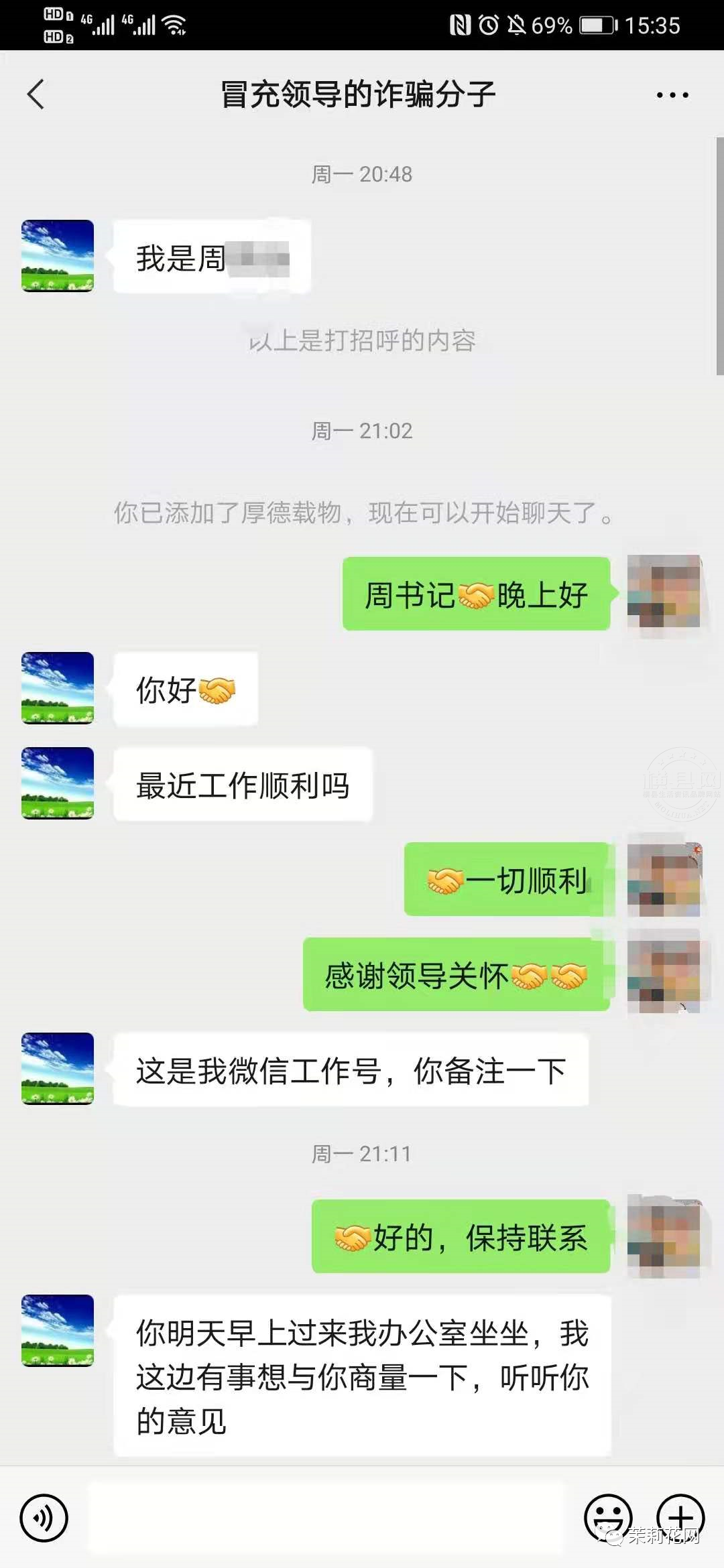Screen dimensions: 724x1568
Task: Go back from the chat
Action: tap(36, 94)
